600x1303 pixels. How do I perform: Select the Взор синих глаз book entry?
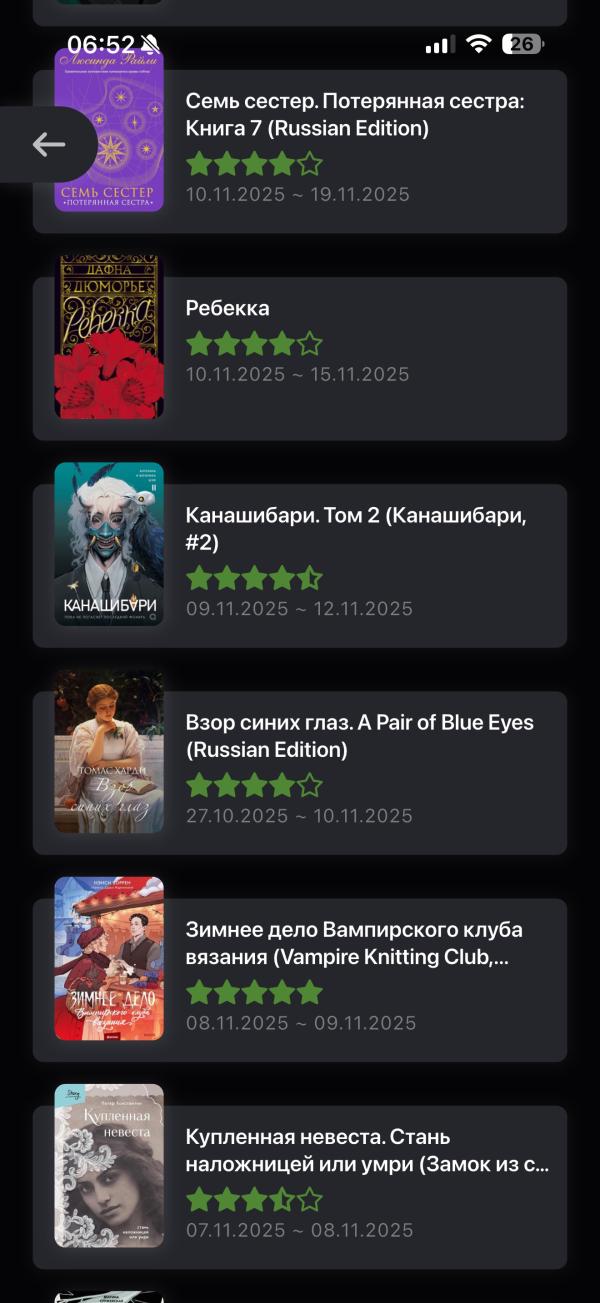coord(300,772)
